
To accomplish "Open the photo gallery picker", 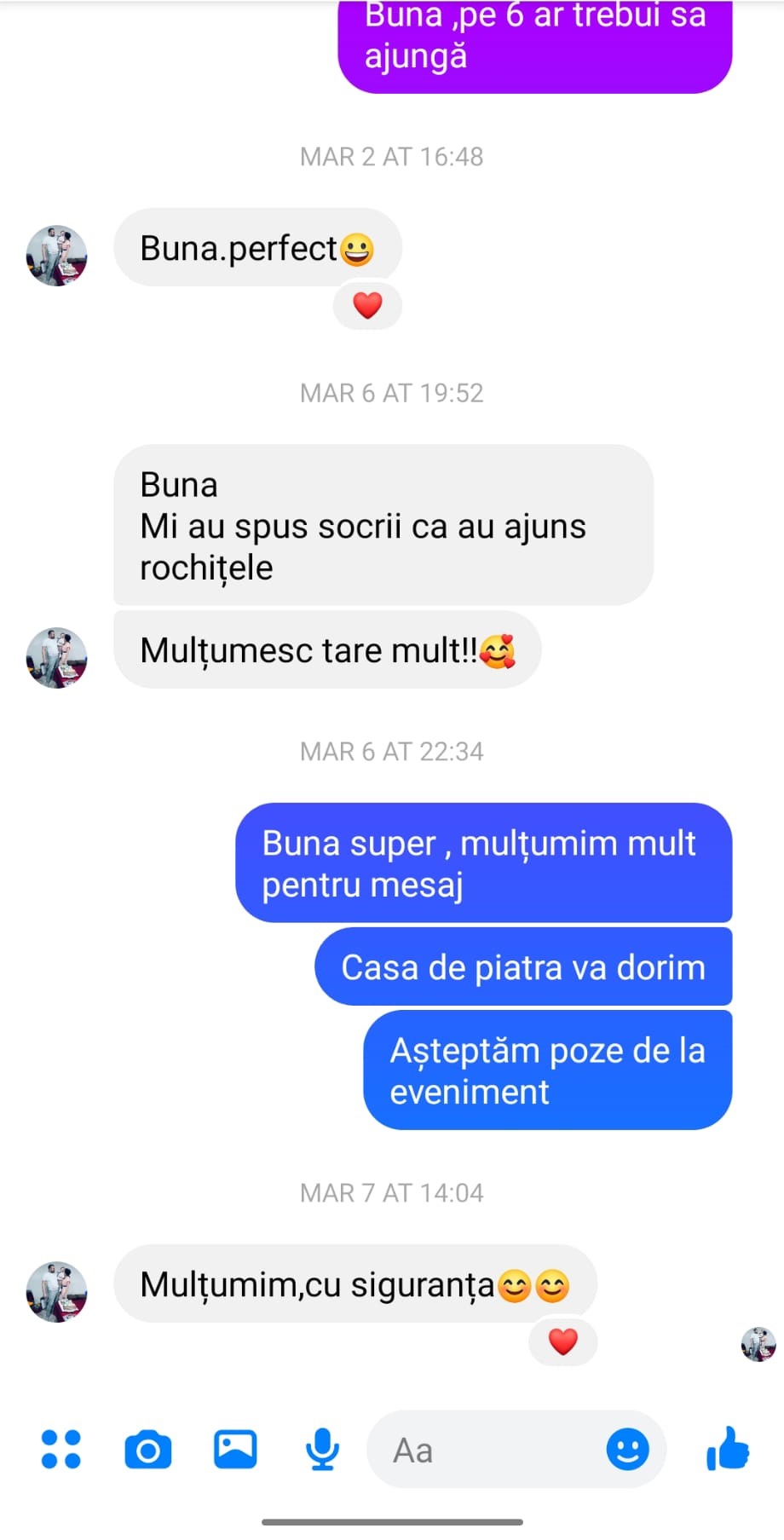I will (235, 1449).
